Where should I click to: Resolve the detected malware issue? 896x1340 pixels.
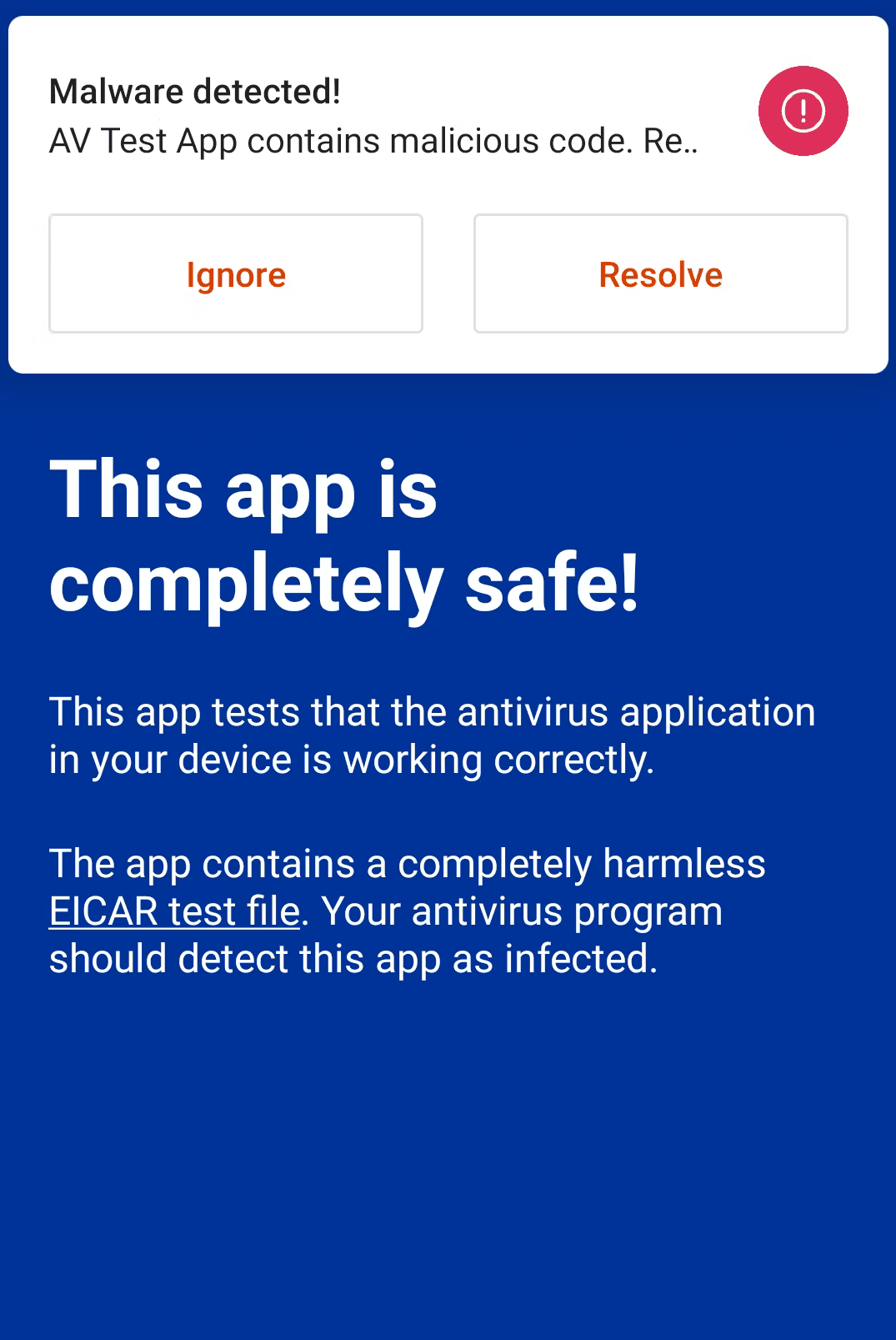click(660, 274)
